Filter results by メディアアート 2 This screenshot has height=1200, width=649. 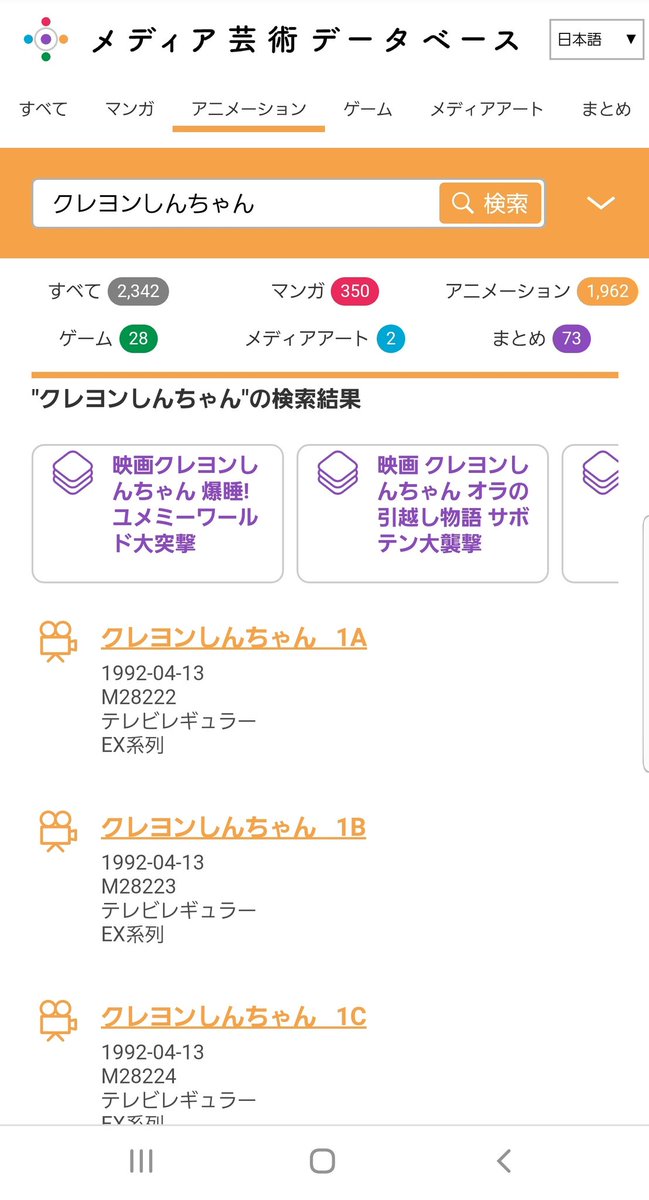coord(325,339)
